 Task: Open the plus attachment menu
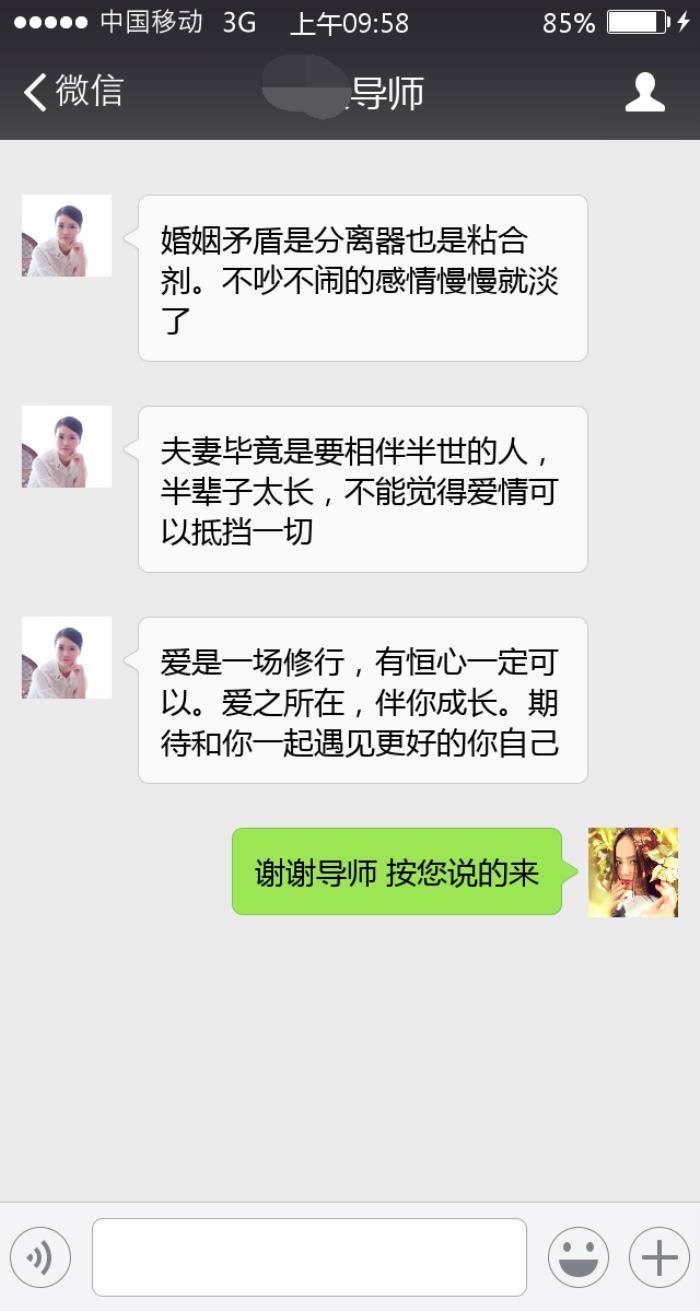pyautogui.click(x=659, y=1256)
